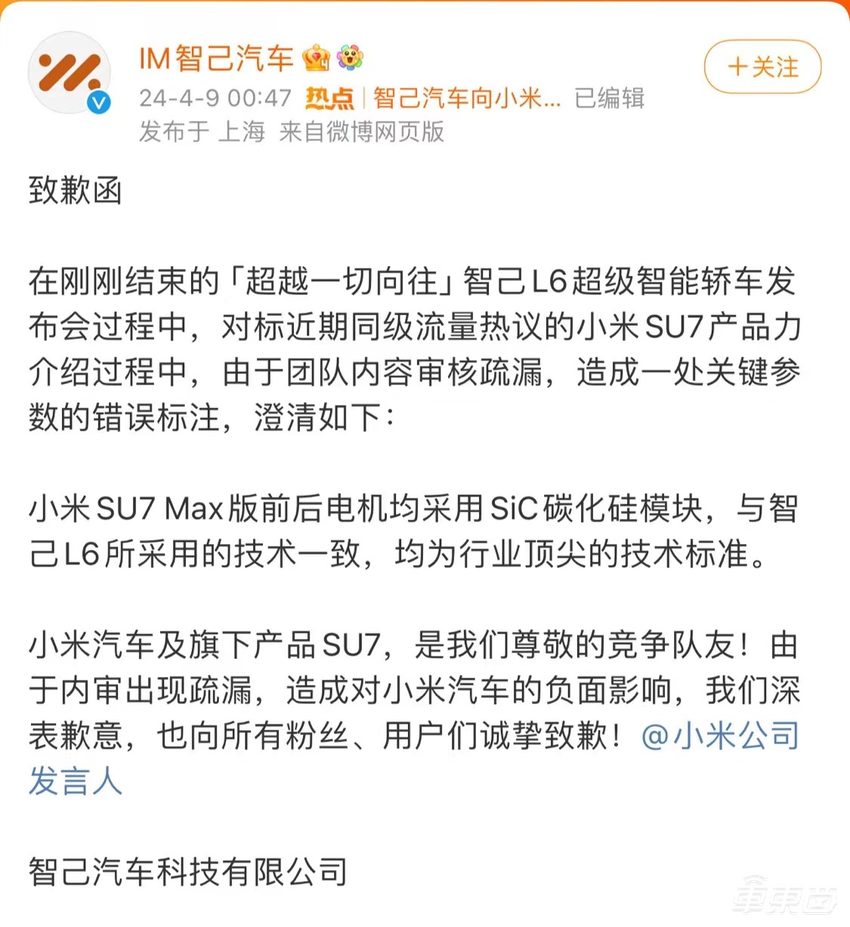Follow IM智己汽车 with the 关注 button
The image size is (850, 927).
coord(762,67)
